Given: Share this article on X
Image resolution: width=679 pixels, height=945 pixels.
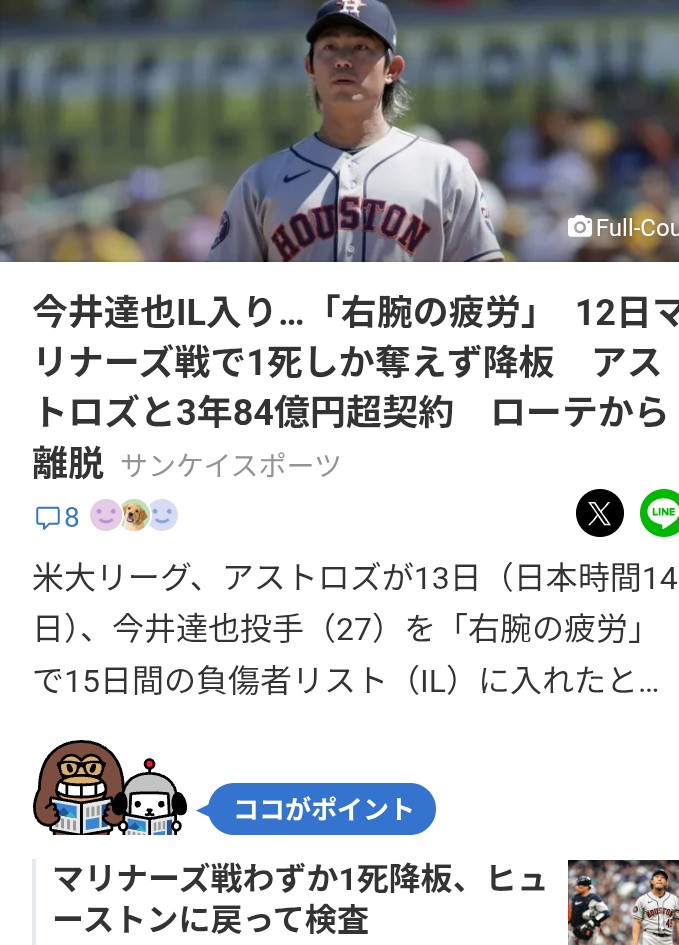Looking at the screenshot, I should pos(599,514).
